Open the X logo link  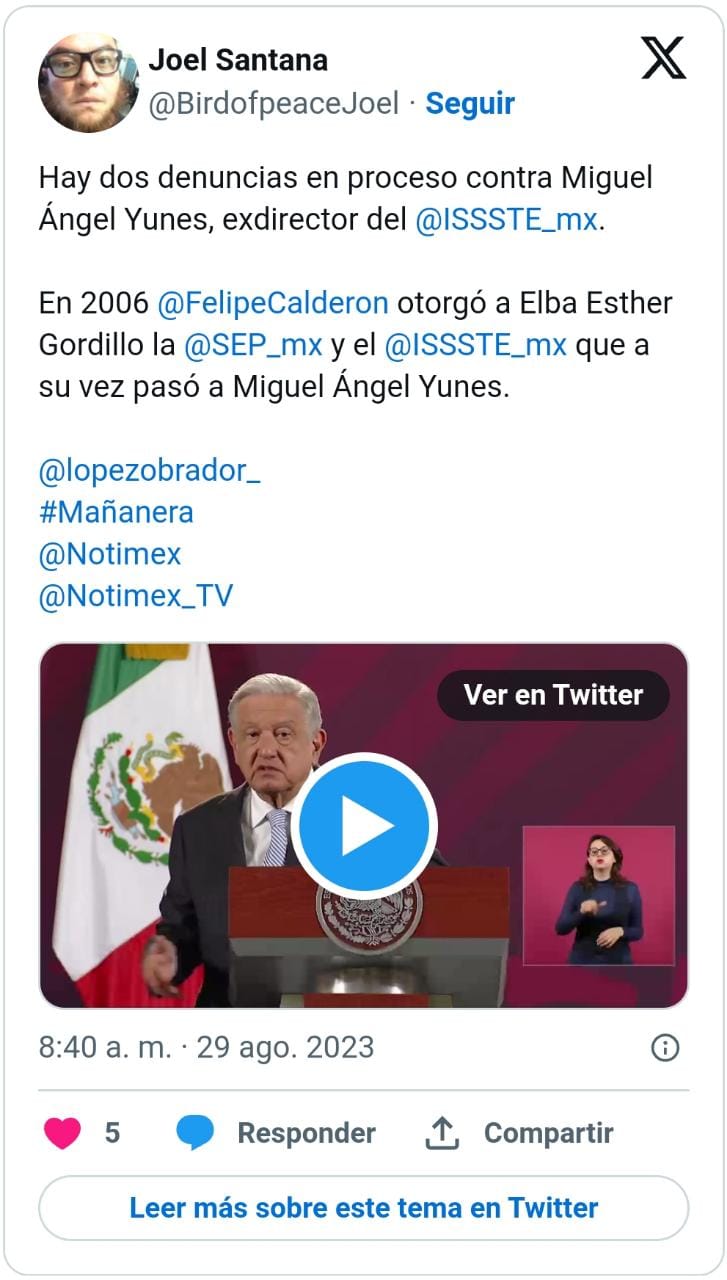point(663,58)
